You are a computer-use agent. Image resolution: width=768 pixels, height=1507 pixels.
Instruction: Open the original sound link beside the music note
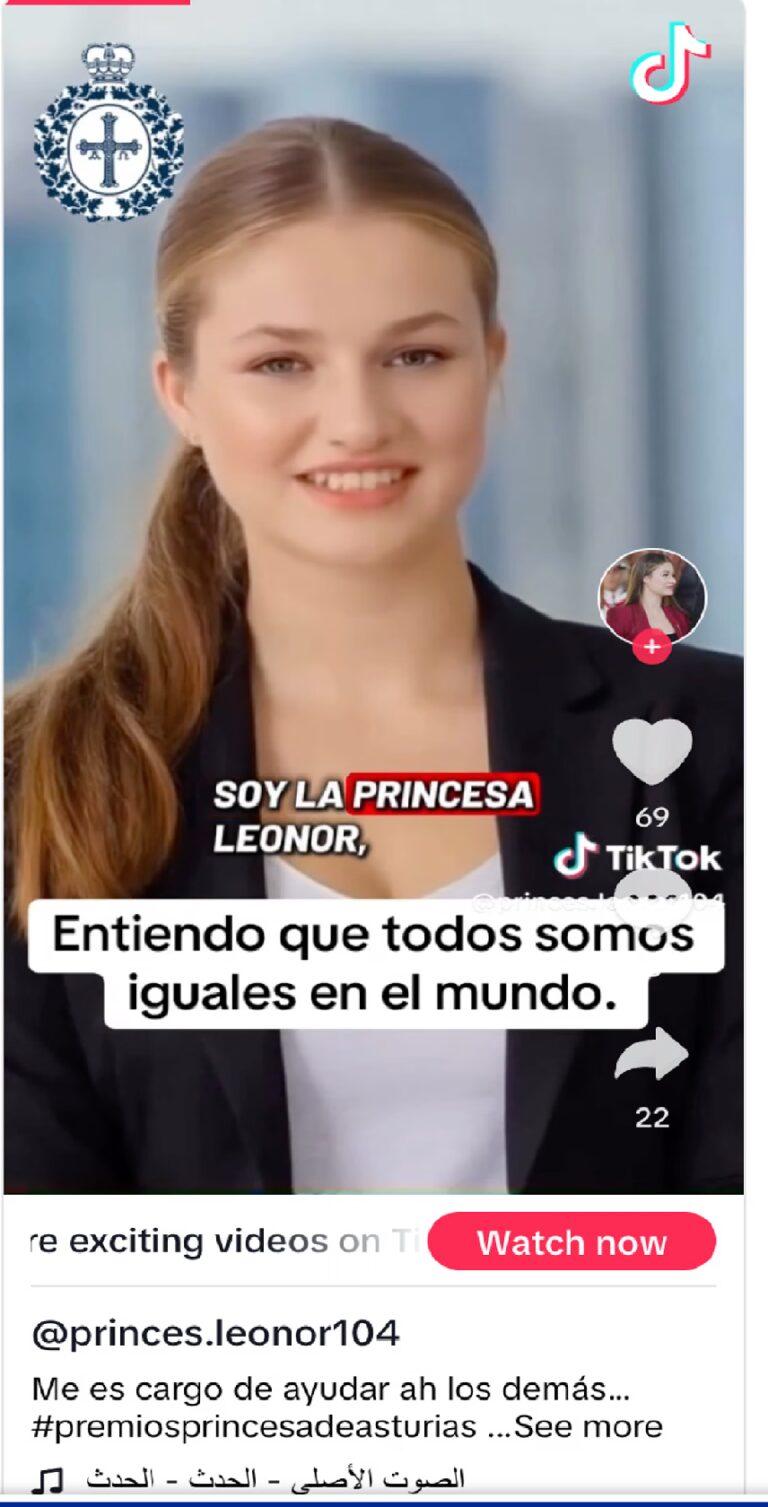coord(276,1479)
